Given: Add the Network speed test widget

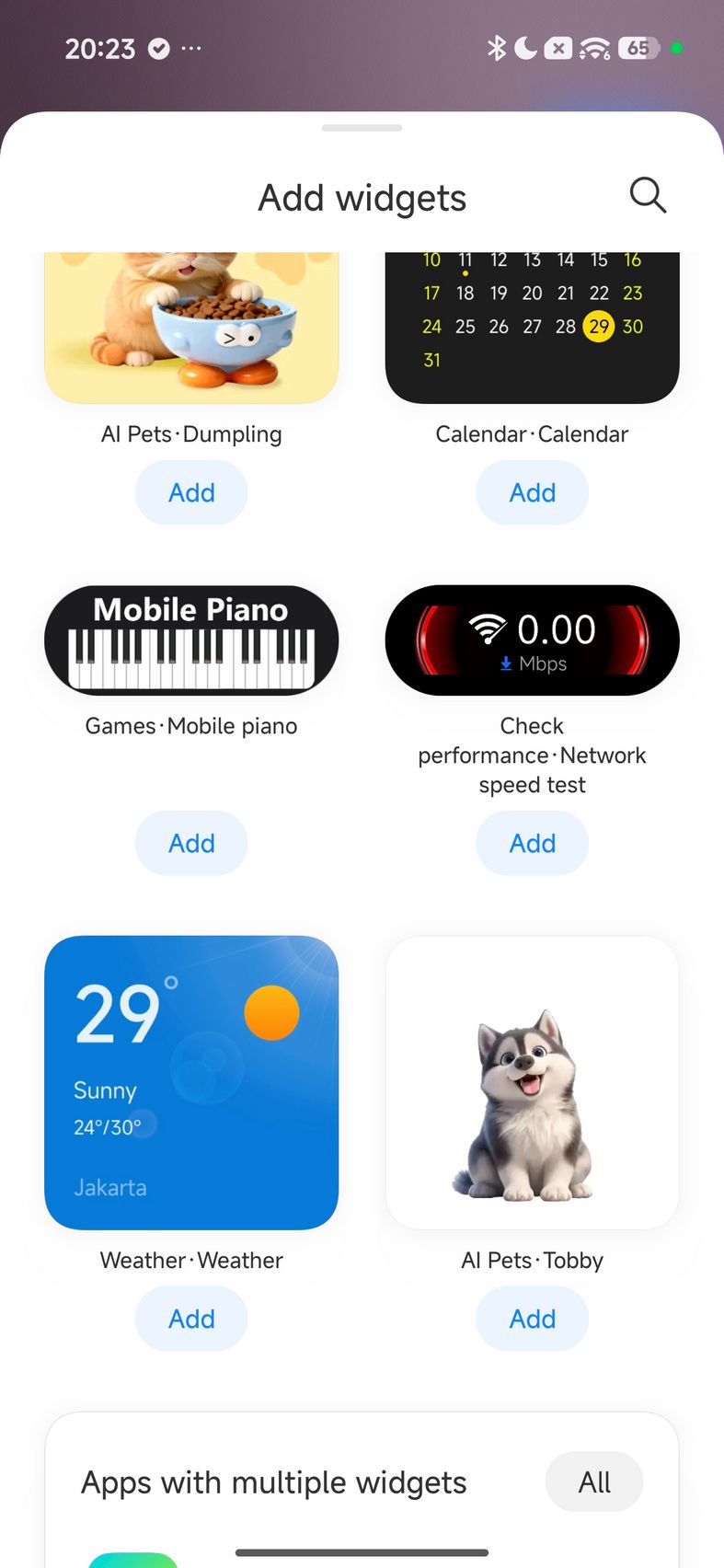Looking at the screenshot, I should click(x=532, y=843).
